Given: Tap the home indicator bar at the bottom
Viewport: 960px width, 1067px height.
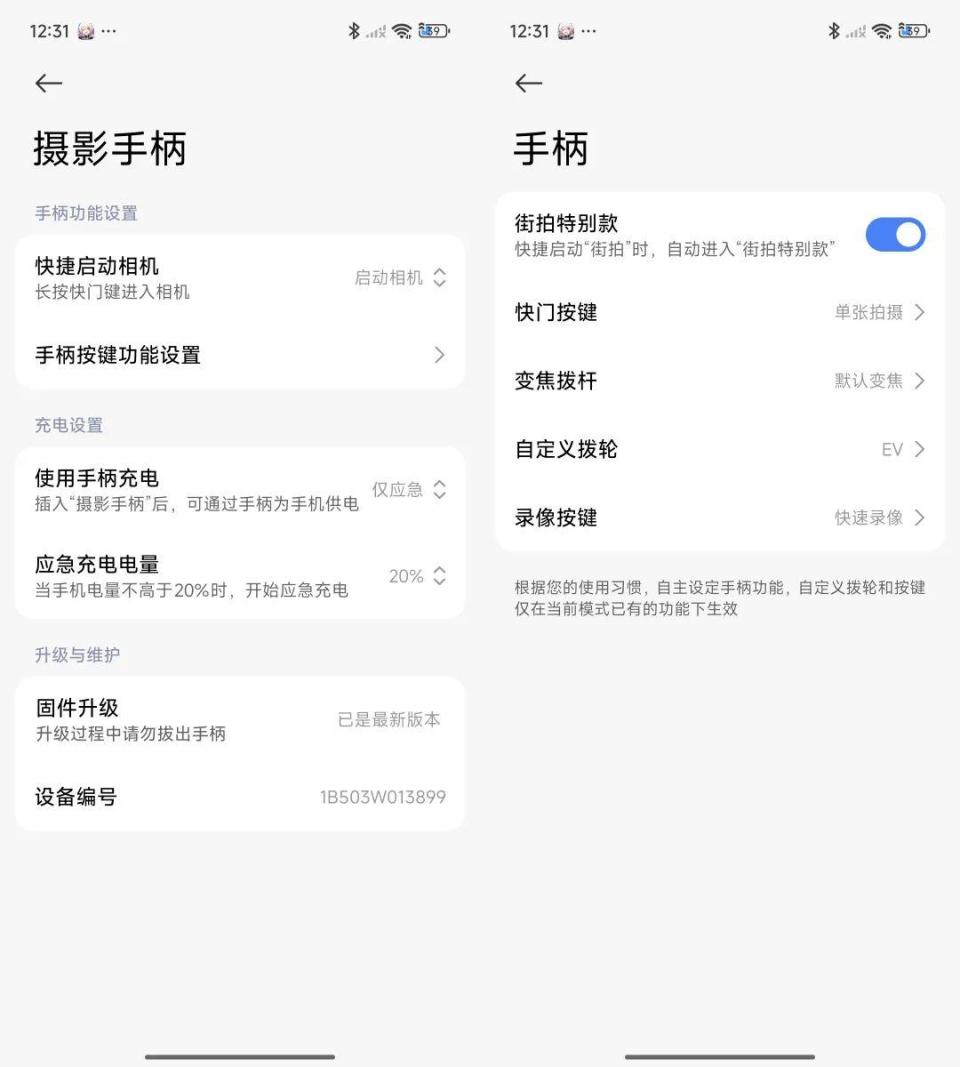Looking at the screenshot, I should point(240,1054).
